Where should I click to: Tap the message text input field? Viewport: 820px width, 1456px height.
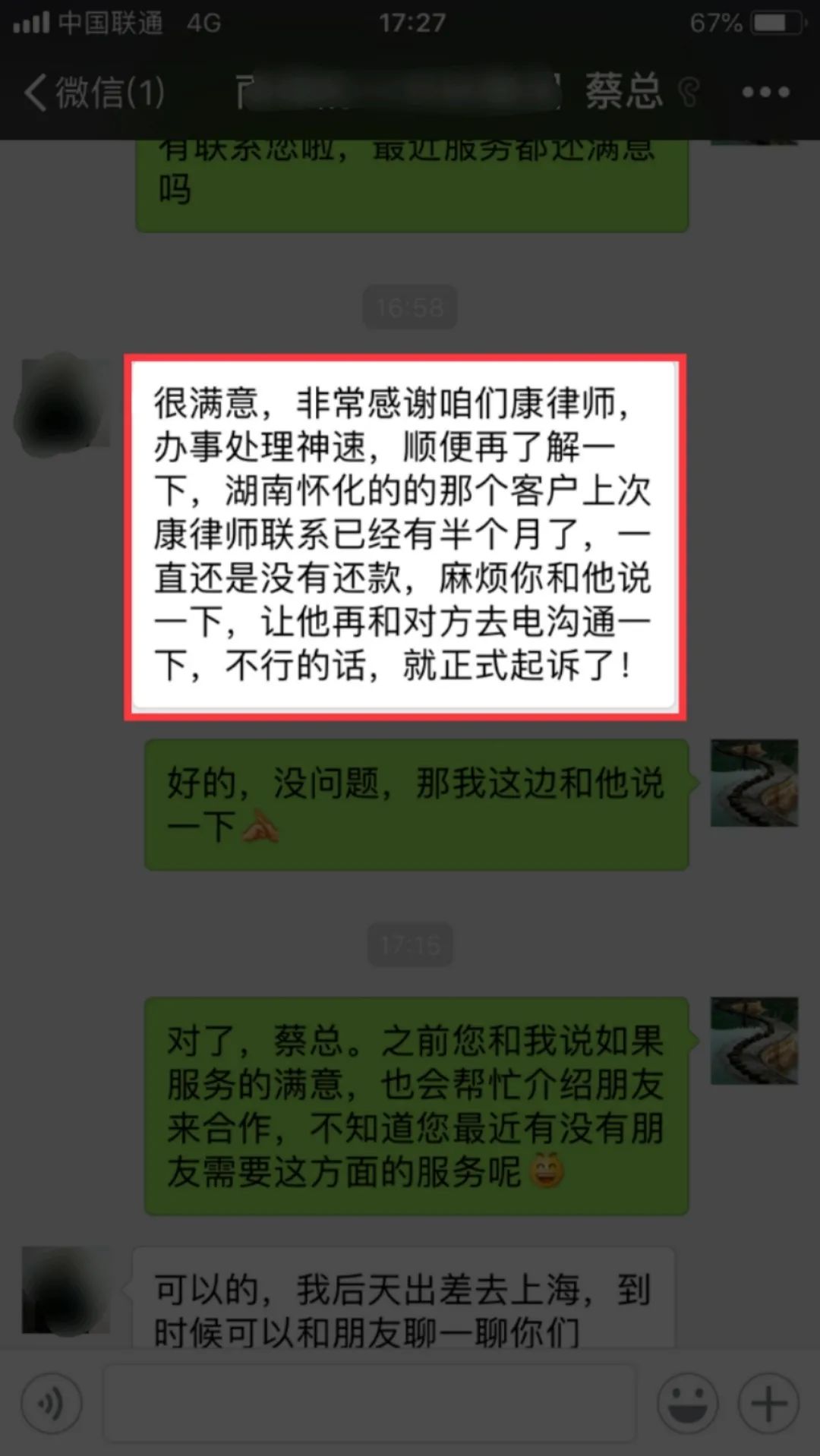click(x=369, y=1403)
